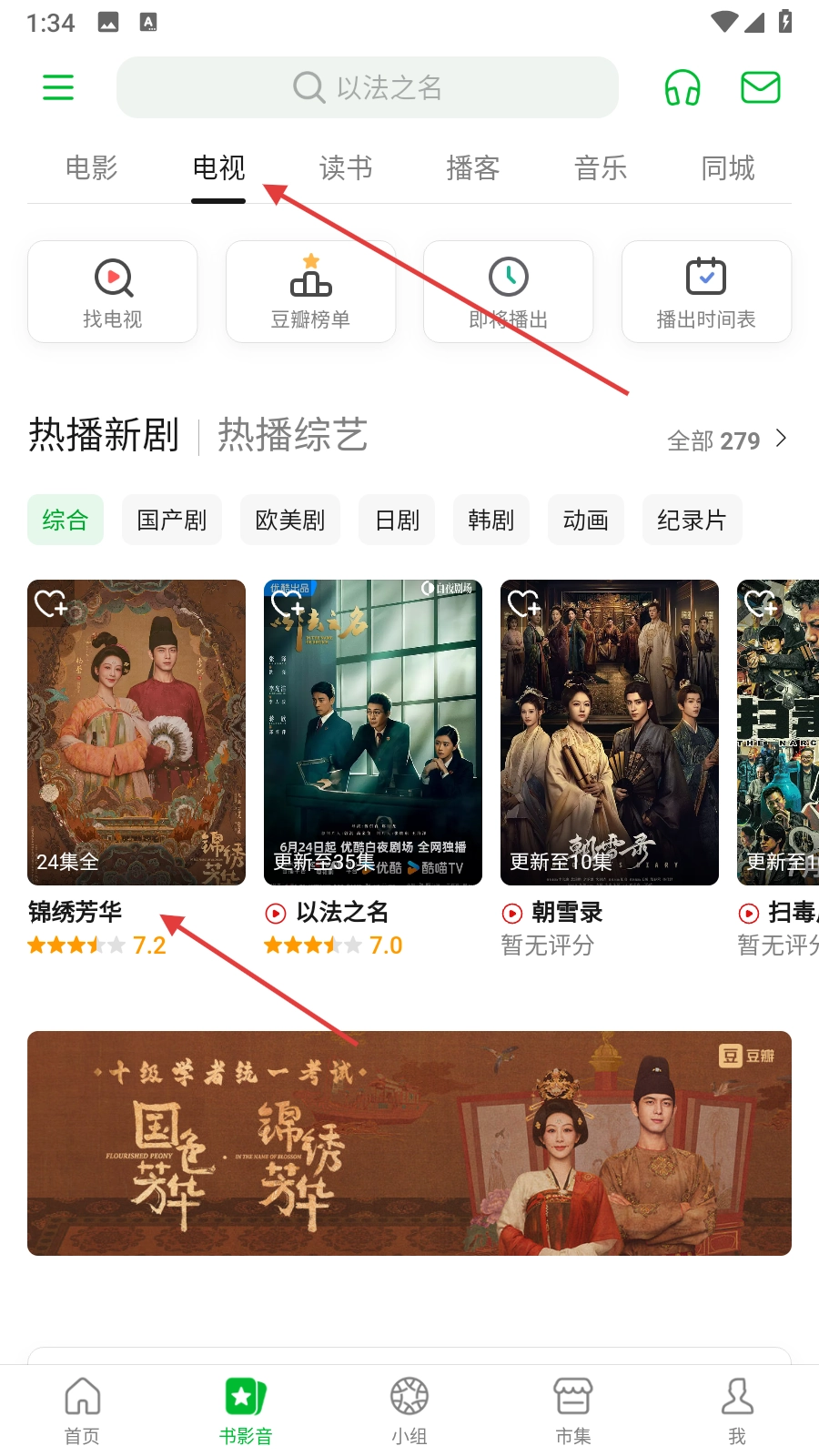The height and width of the screenshot is (1456, 819).
Task: Select the 播客 tab
Action: (x=473, y=168)
